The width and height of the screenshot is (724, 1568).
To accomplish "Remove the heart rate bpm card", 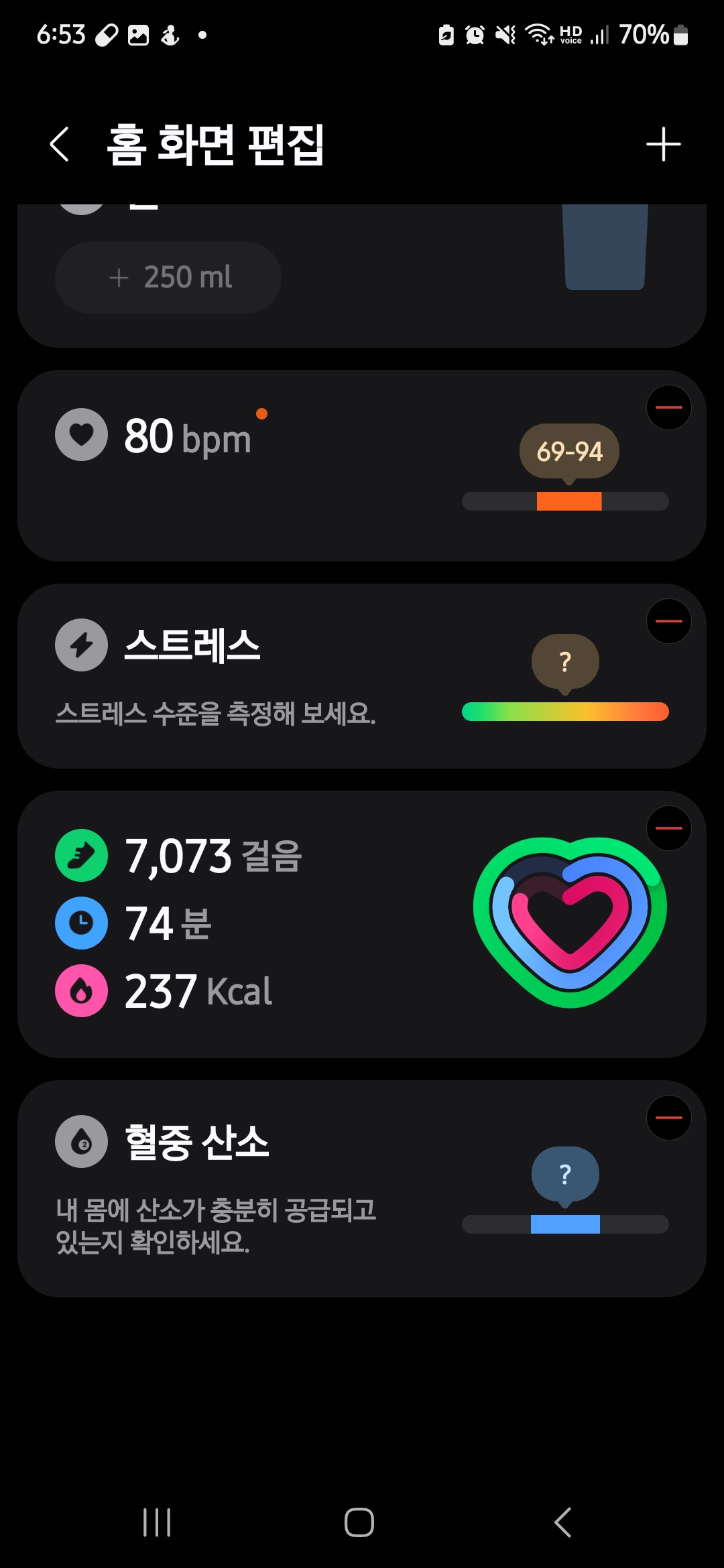I will click(x=668, y=407).
